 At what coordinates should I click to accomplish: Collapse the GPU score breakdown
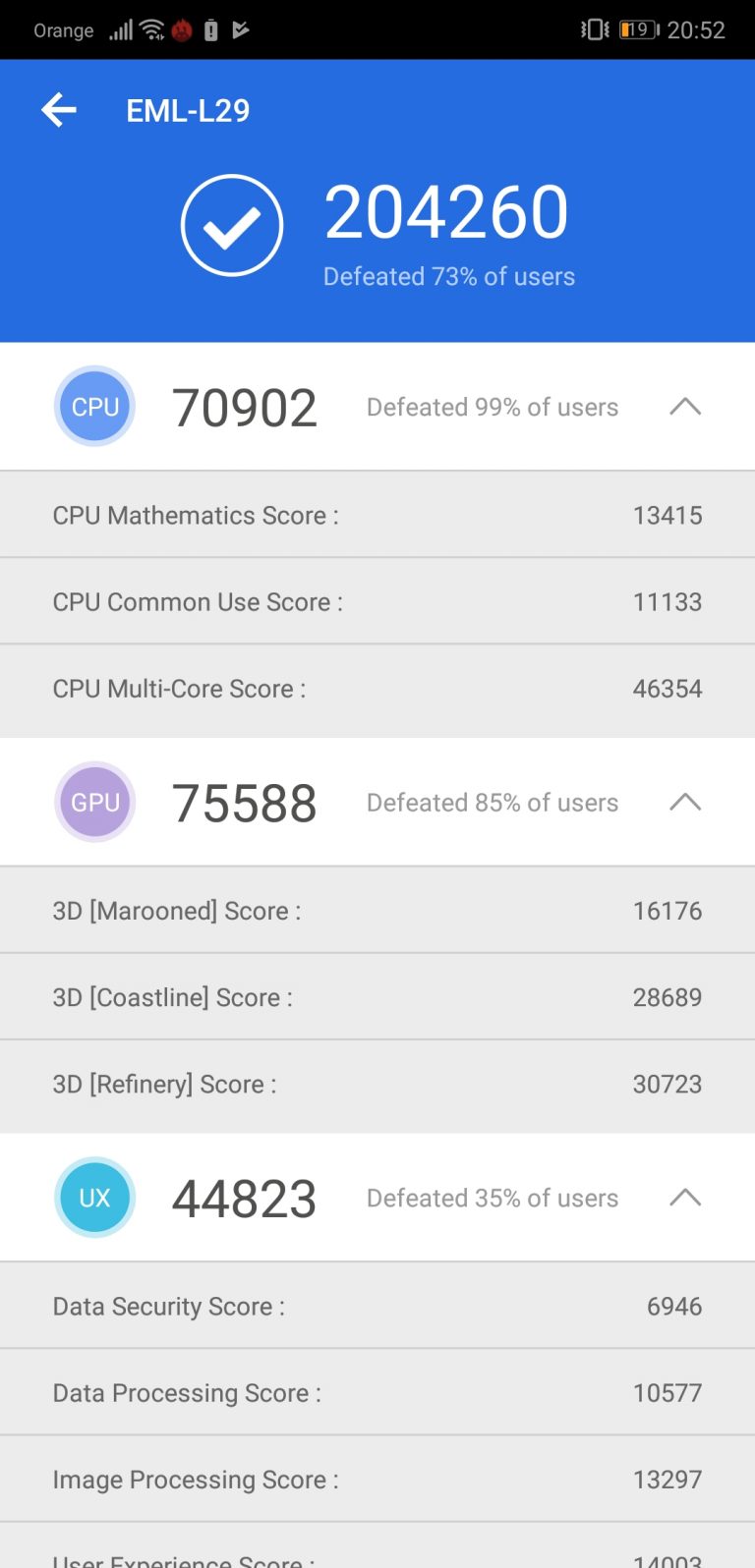coord(685,803)
